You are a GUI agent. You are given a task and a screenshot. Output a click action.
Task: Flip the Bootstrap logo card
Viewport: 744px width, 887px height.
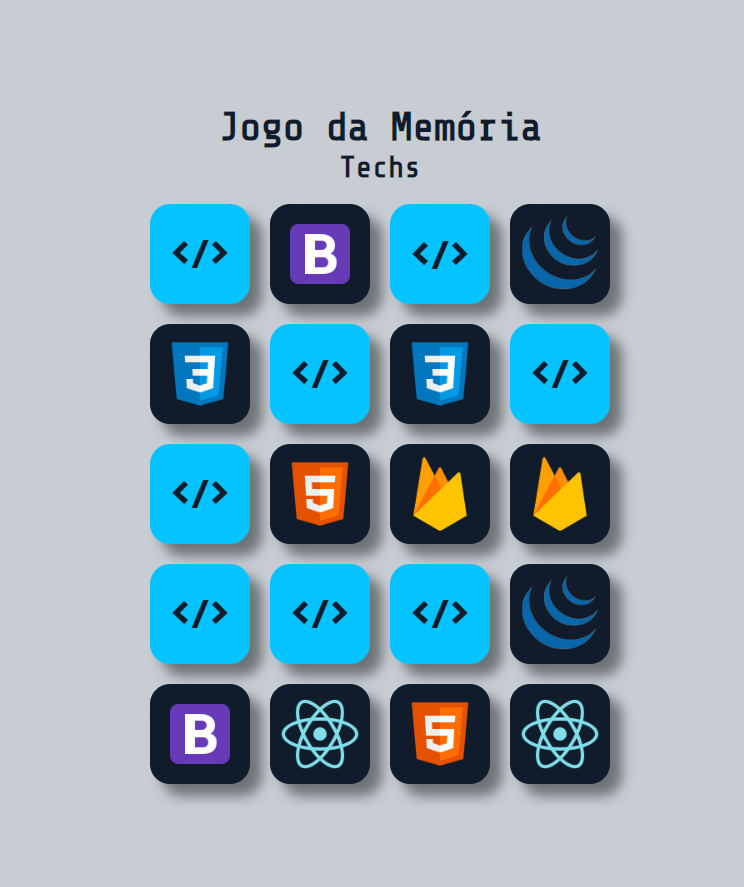tap(320, 254)
